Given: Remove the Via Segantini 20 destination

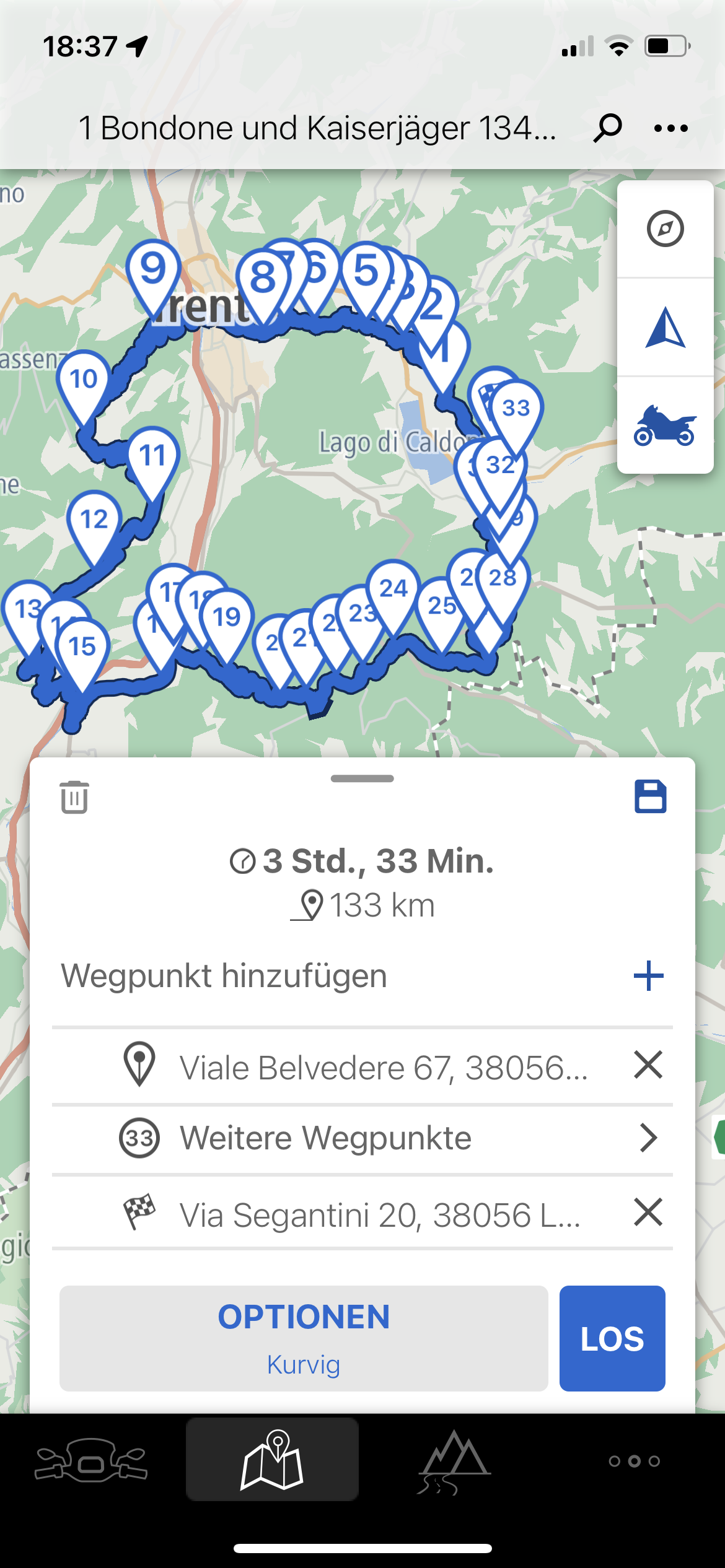Looking at the screenshot, I should (649, 1212).
